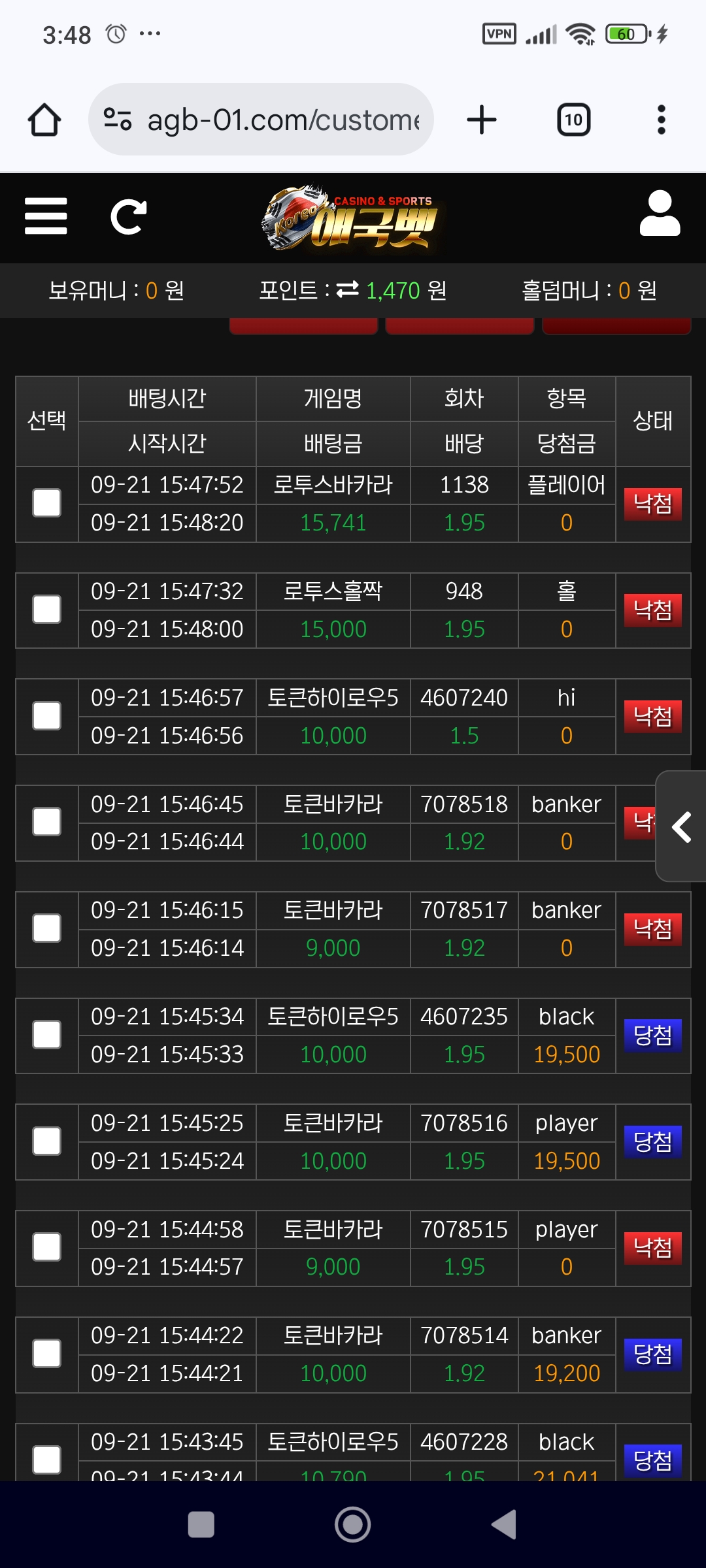
Task: Expand the side panel arrow tab
Action: pos(682,826)
